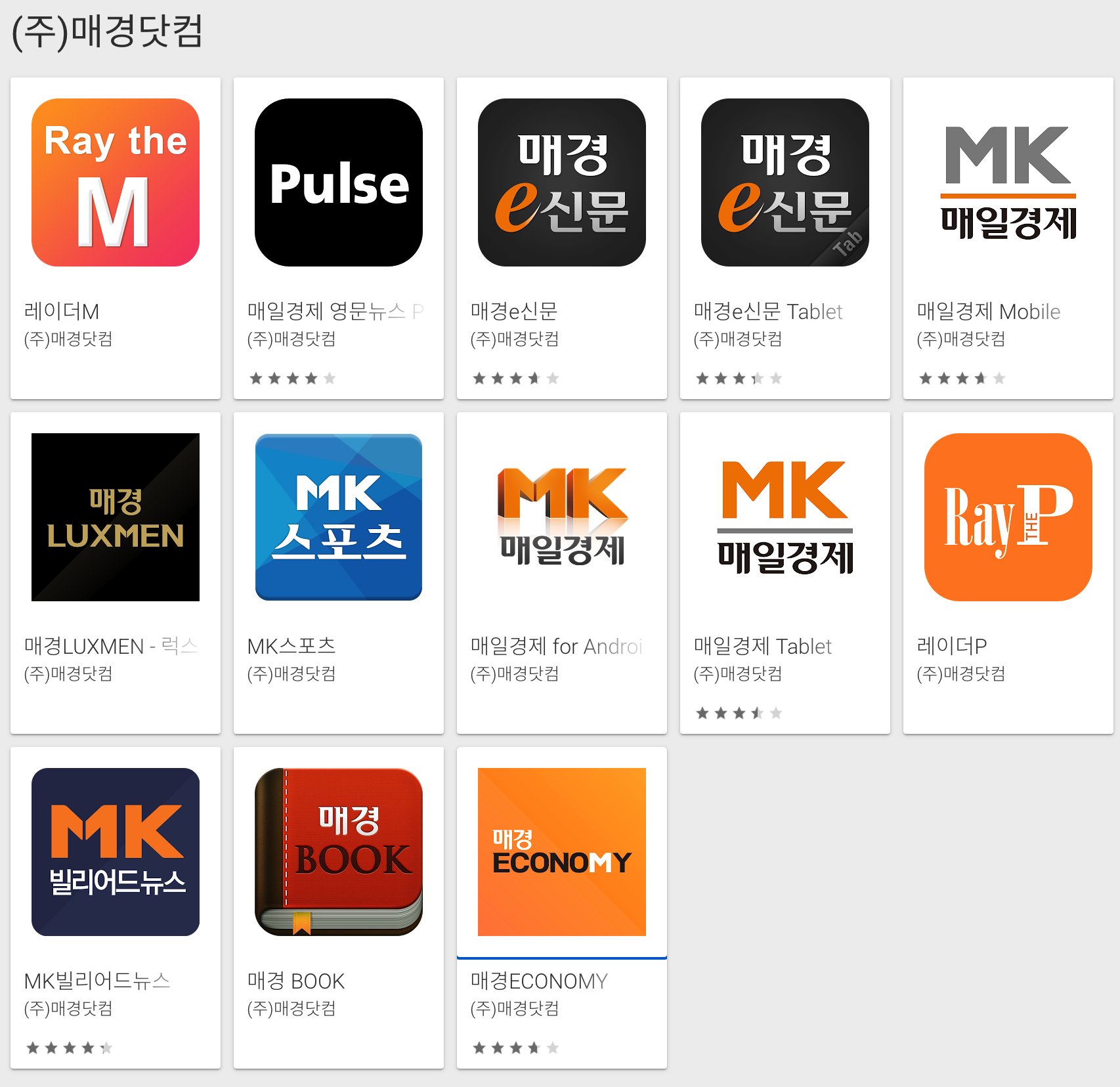
Task: Select the 매일경제 Tablet app card
Action: pyautogui.click(x=785, y=517)
